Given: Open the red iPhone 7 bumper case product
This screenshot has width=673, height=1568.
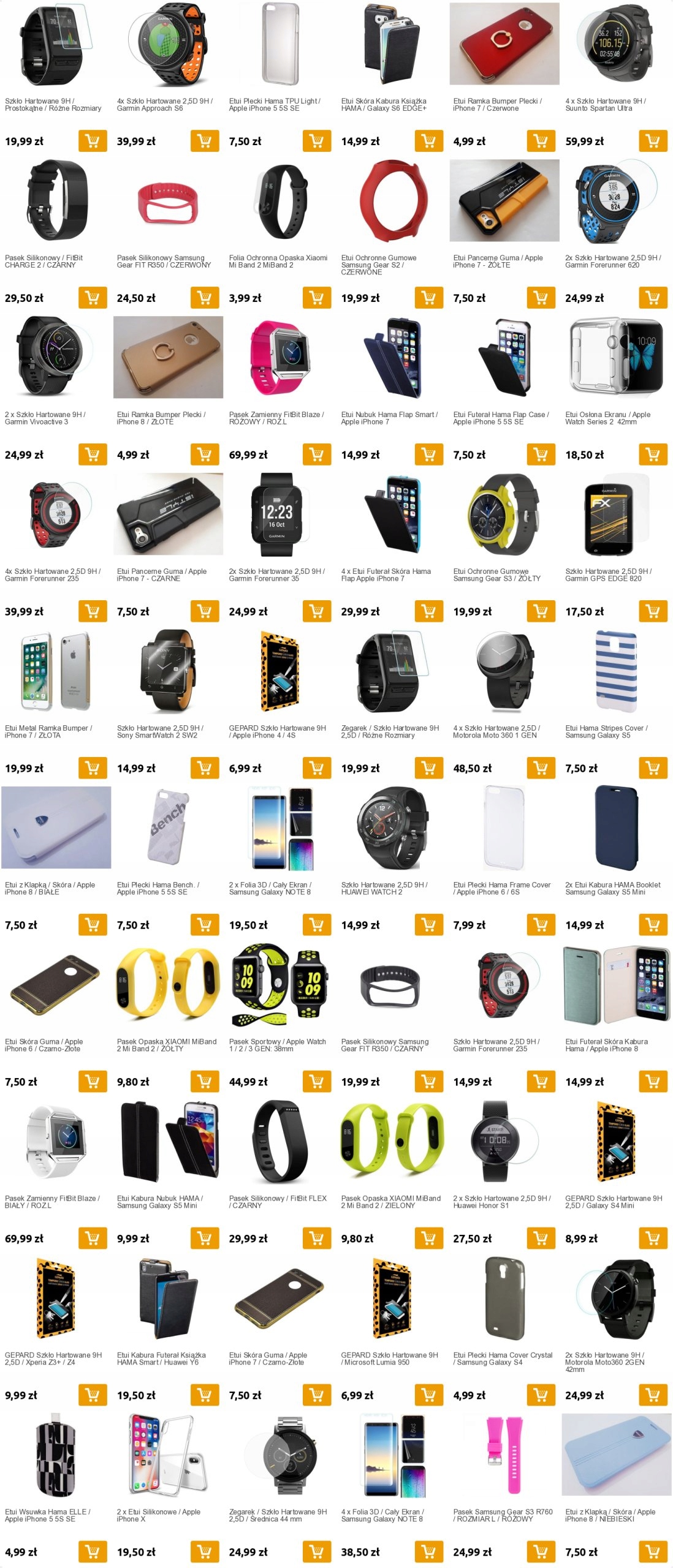Looking at the screenshot, I should [504, 44].
